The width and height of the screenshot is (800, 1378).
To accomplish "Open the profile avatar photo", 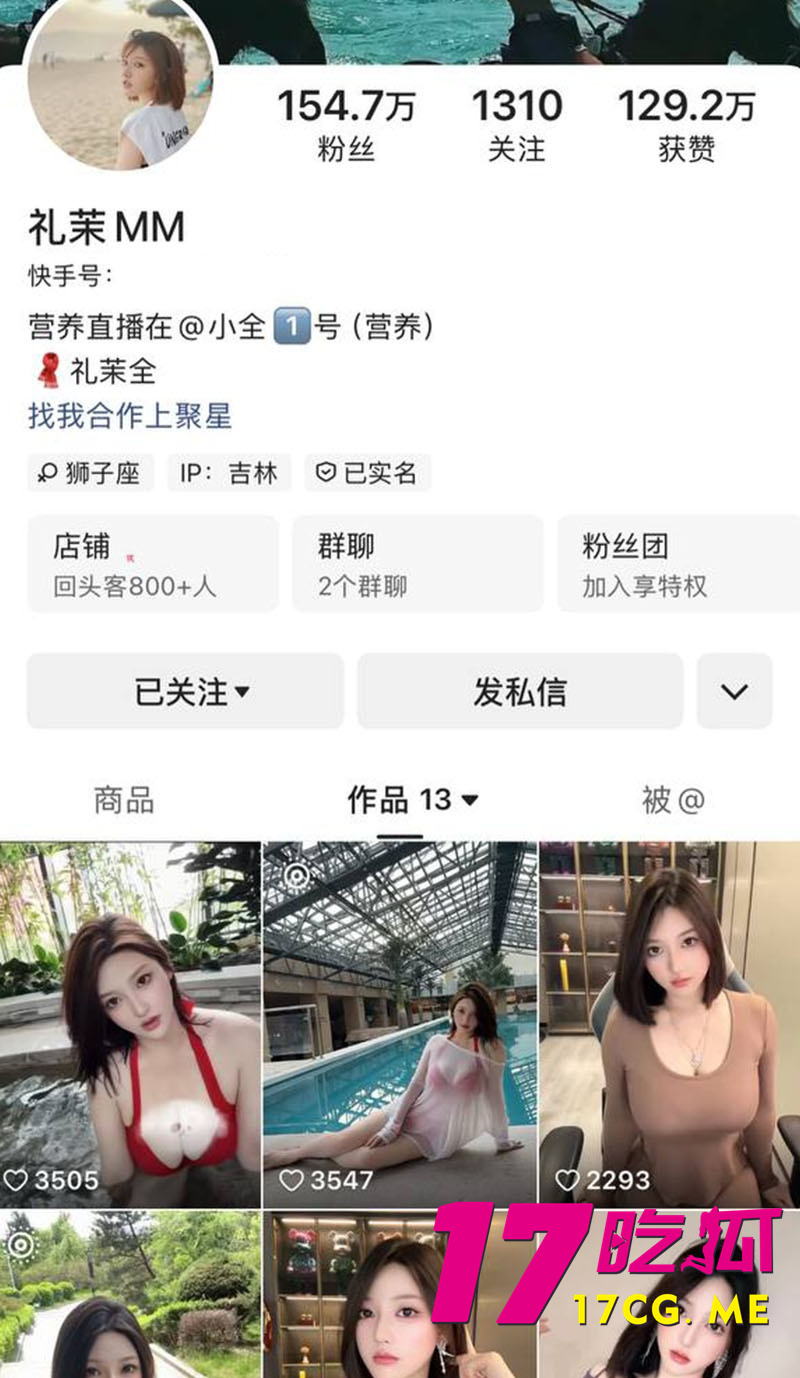I will click(120, 90).
